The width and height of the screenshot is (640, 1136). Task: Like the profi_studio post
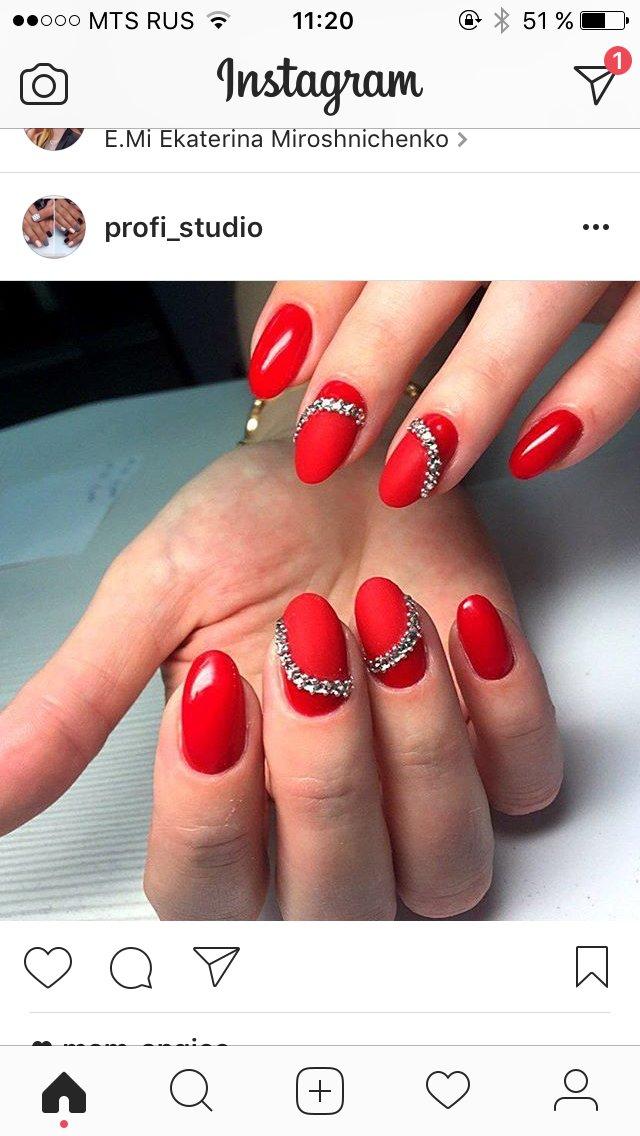click(x=48, y=966)
